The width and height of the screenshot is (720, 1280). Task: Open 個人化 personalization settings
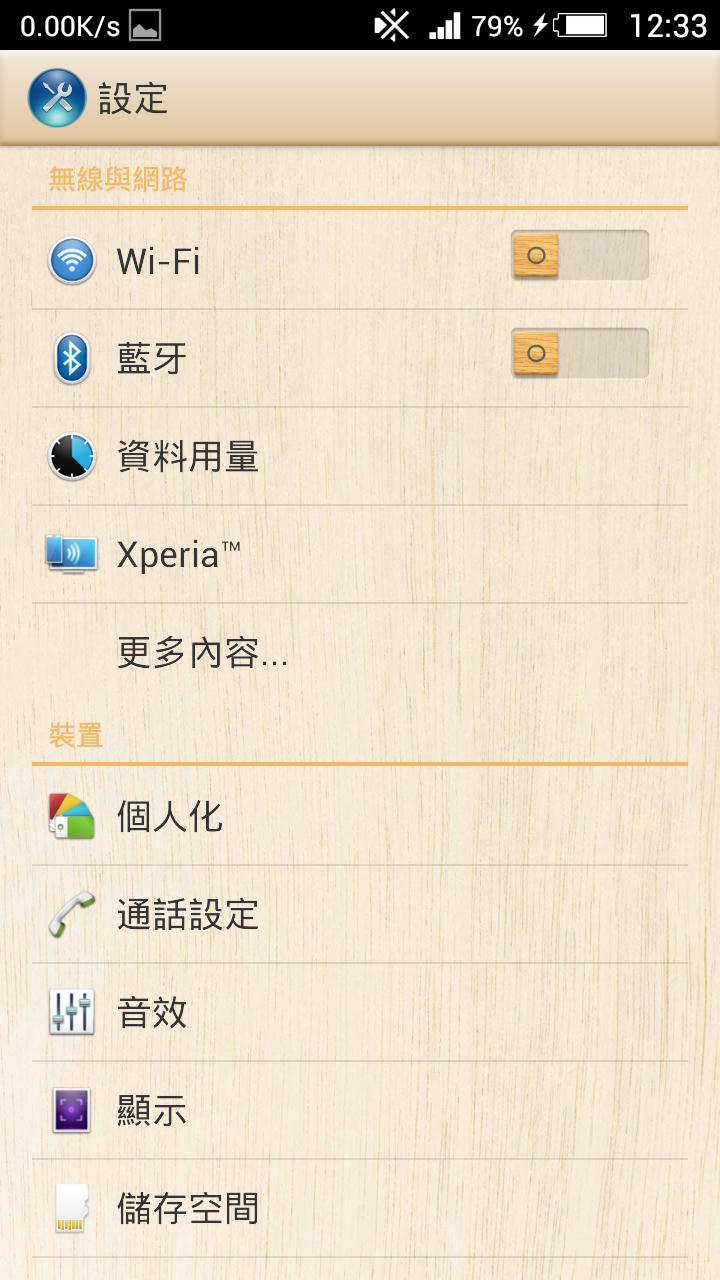[x=360, y=817]
